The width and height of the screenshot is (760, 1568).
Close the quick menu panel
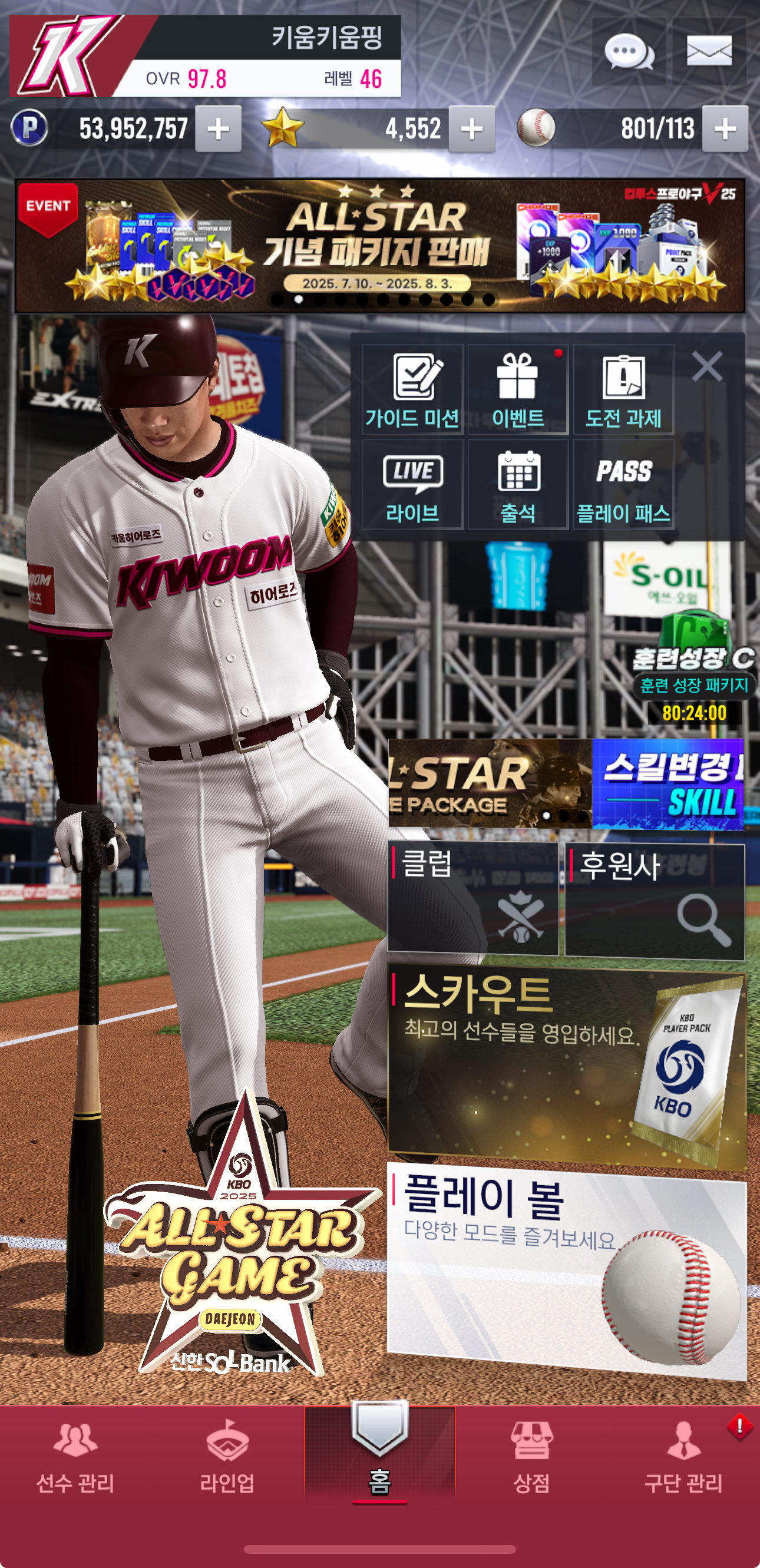click(707, 366)
